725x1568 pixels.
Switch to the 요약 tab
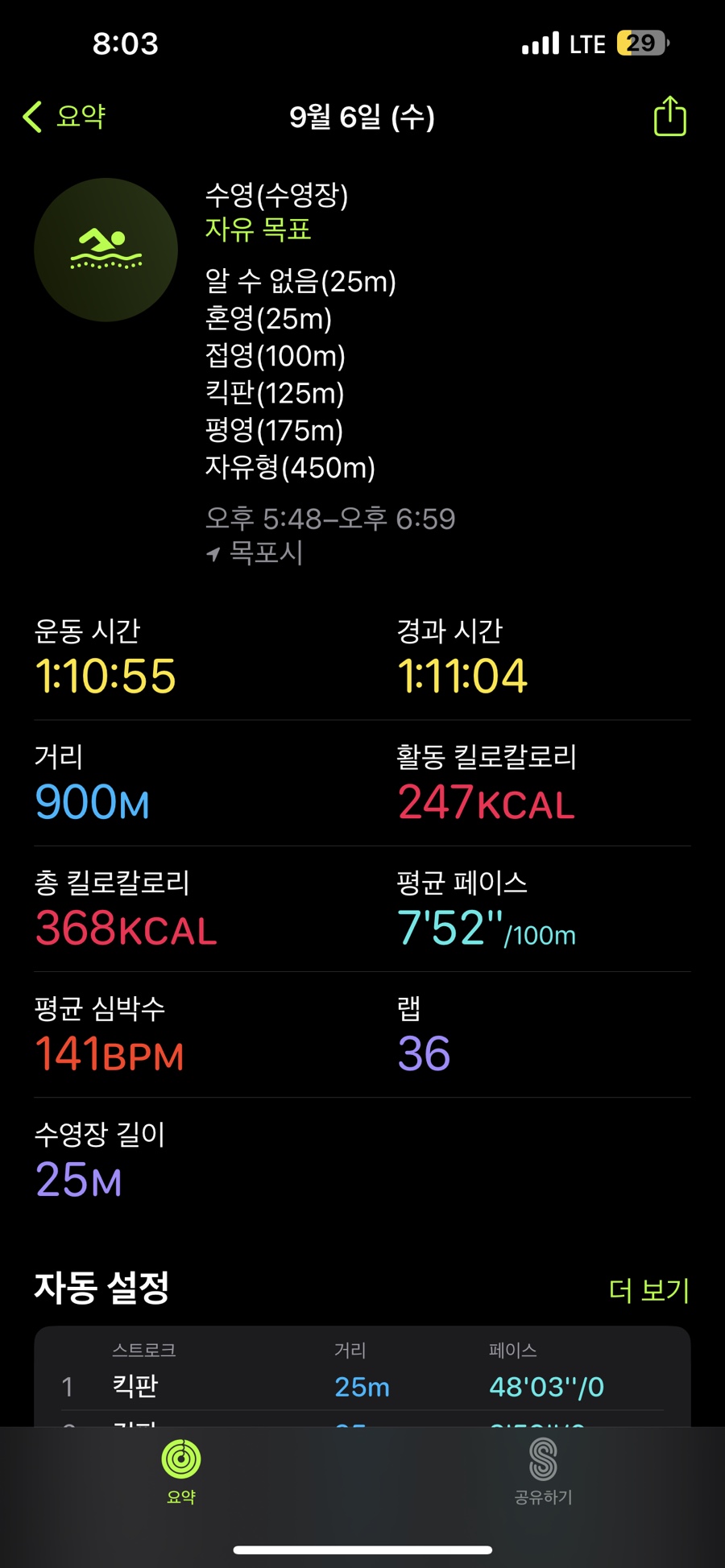click(x=181, y=1472)
